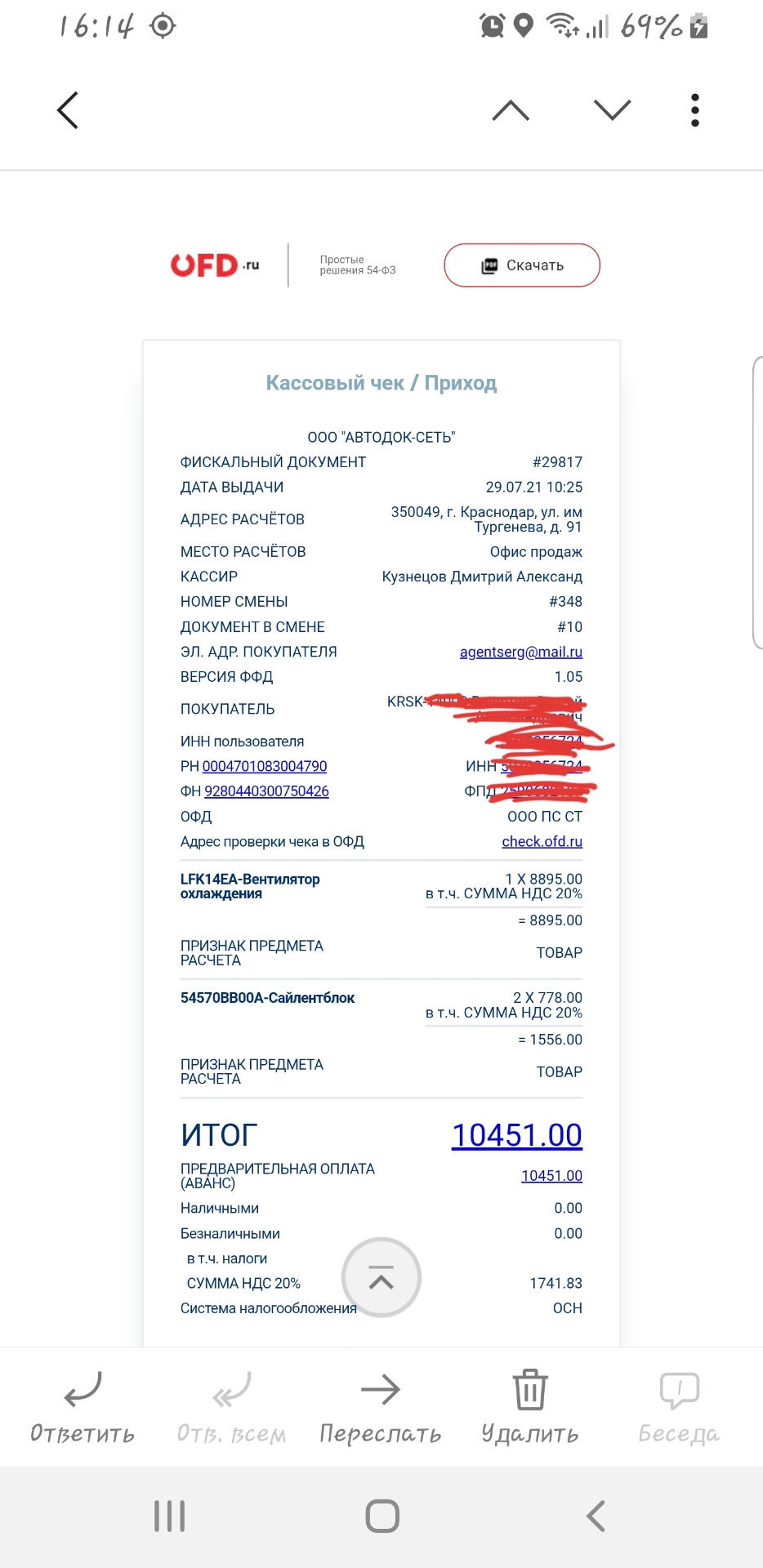Screen dimensions: 763x1568
Task: Open recent apps from navigation bar
Action: (169, 1517)
